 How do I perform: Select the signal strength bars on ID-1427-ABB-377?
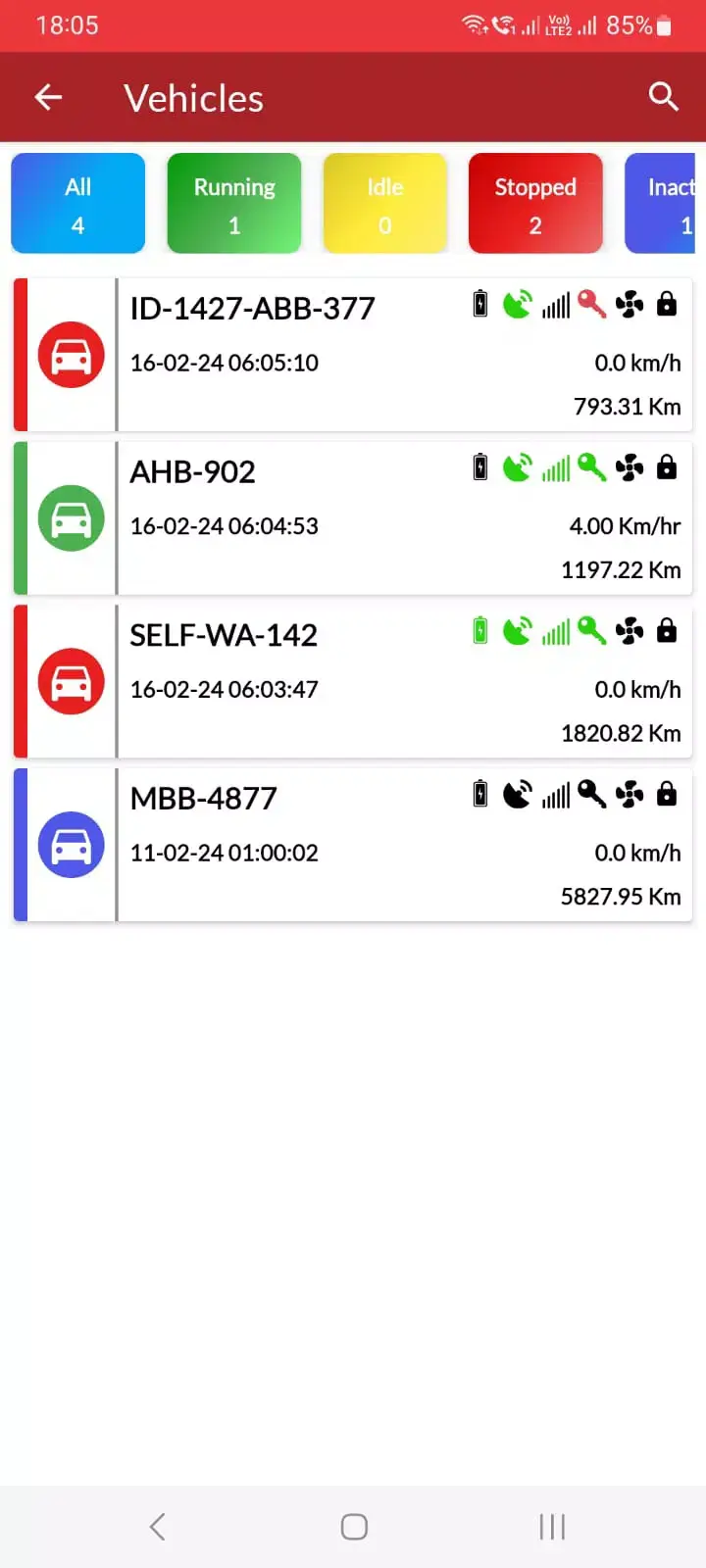pyautogui.click(x=556, y=304)
